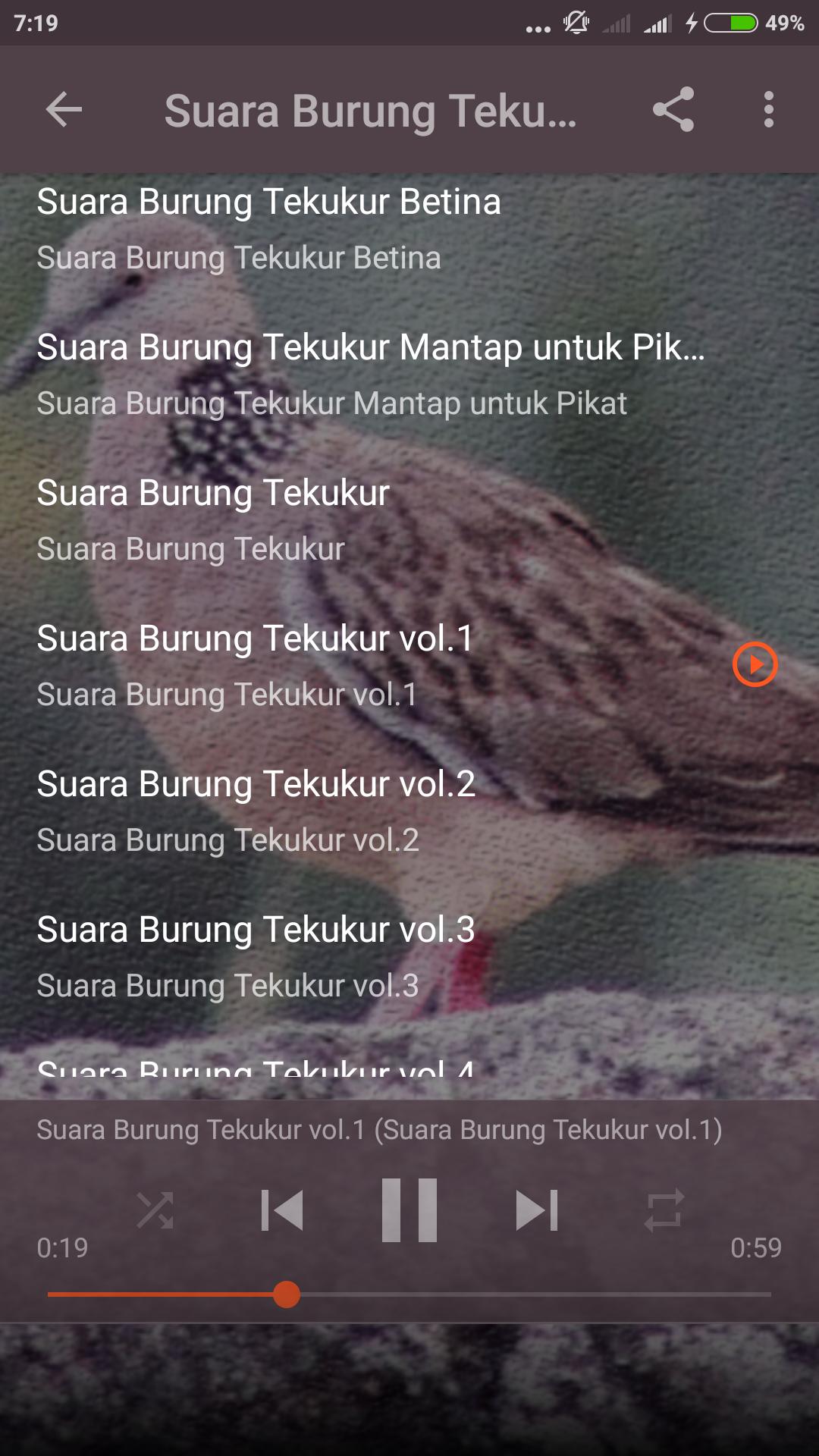819x1456 pixels.
Task: Open the three-dot overflow menu
Action: click(768, 110)
